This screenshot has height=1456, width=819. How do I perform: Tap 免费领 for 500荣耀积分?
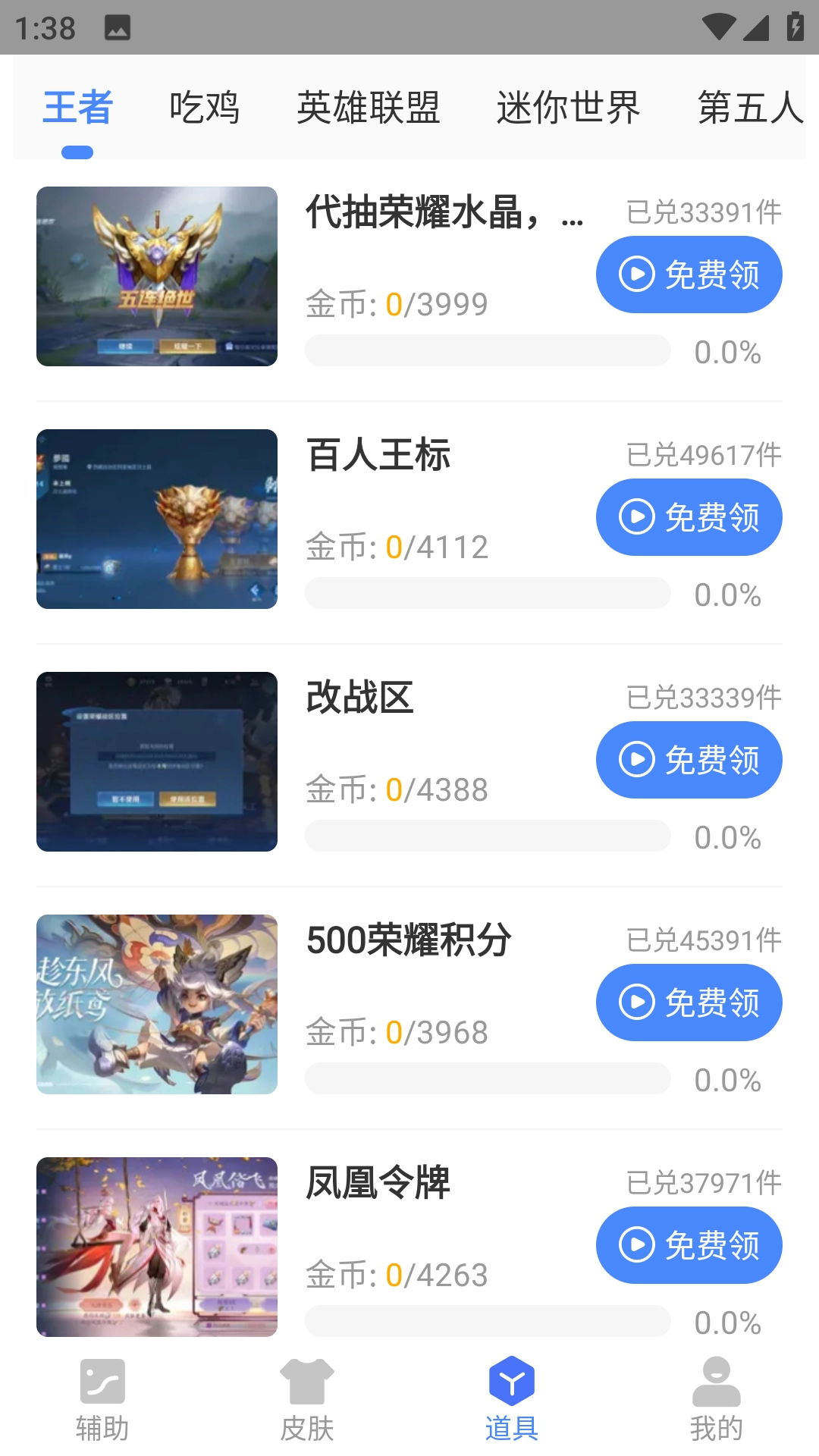689,1002
